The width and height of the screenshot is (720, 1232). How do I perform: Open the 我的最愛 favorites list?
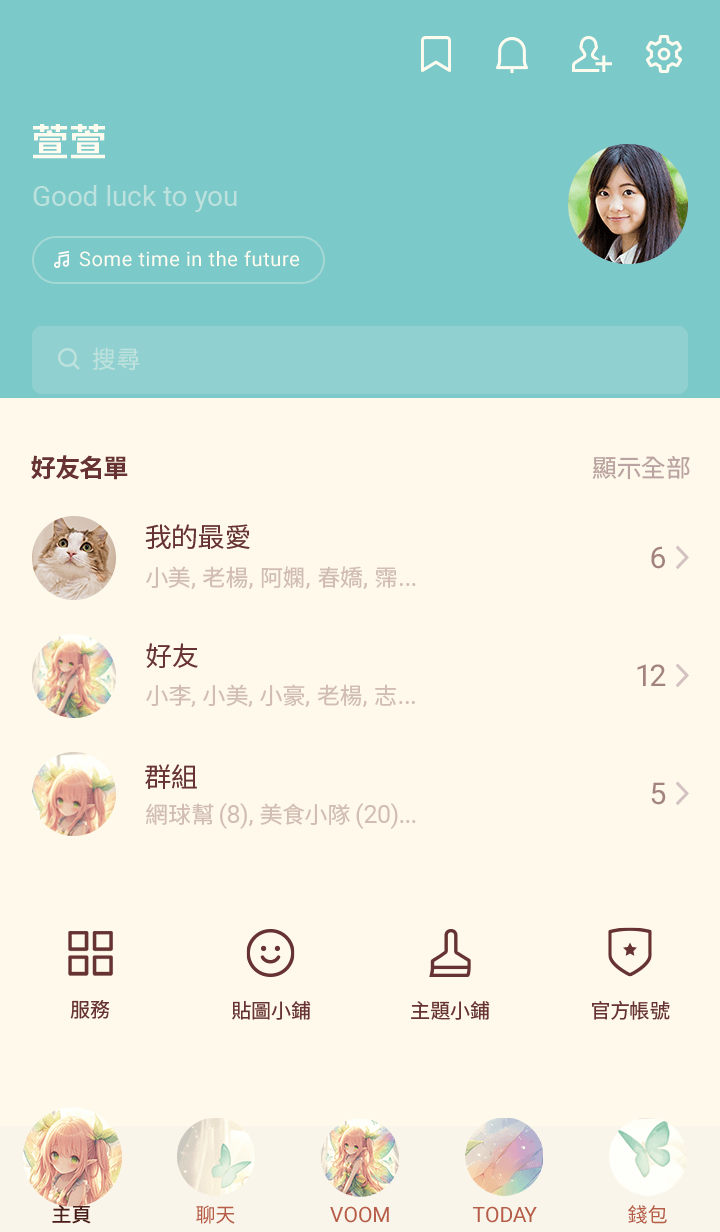pos(360,558)
